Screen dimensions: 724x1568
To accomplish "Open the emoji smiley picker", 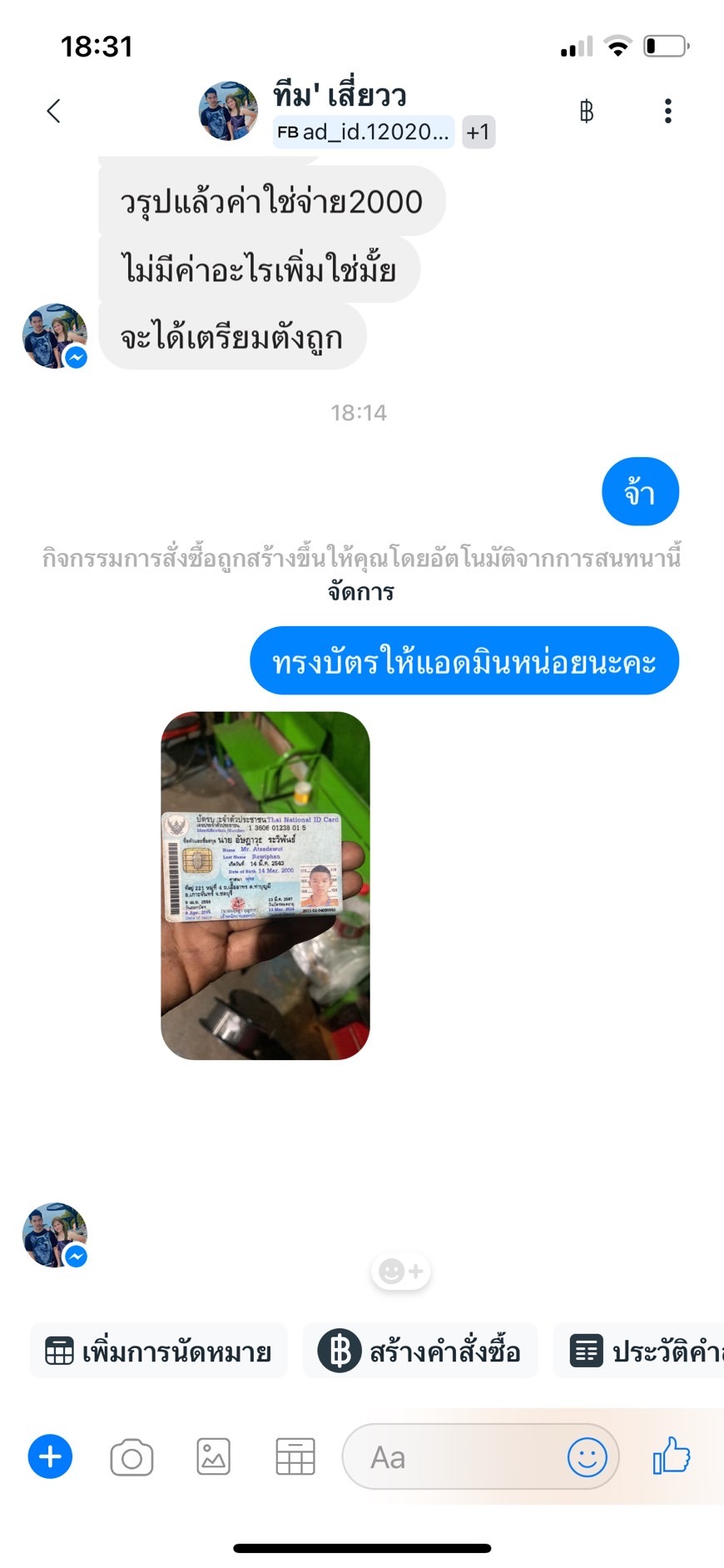I will coord(587,1457).
